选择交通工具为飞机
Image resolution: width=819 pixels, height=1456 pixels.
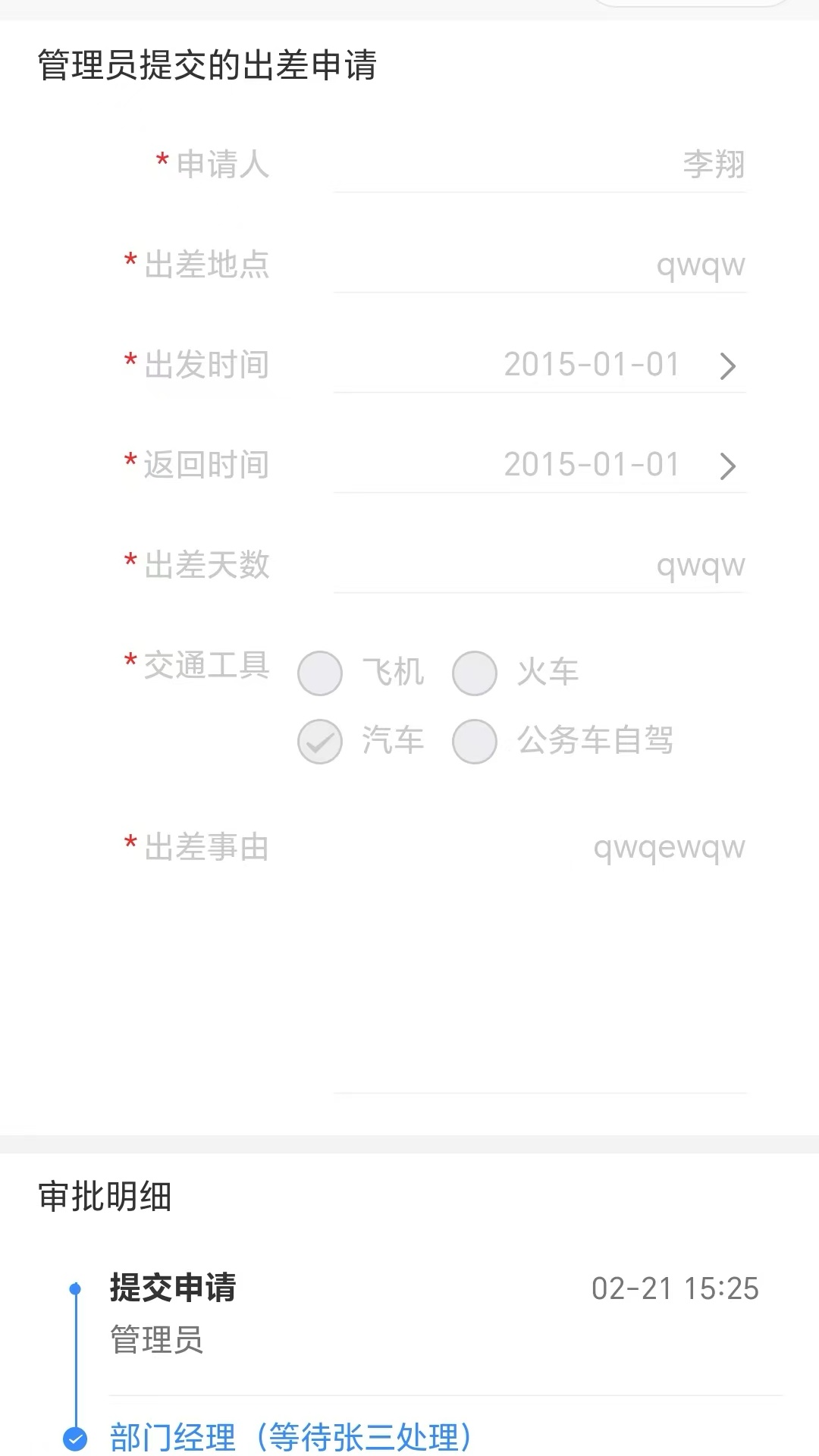pos(319,673)
